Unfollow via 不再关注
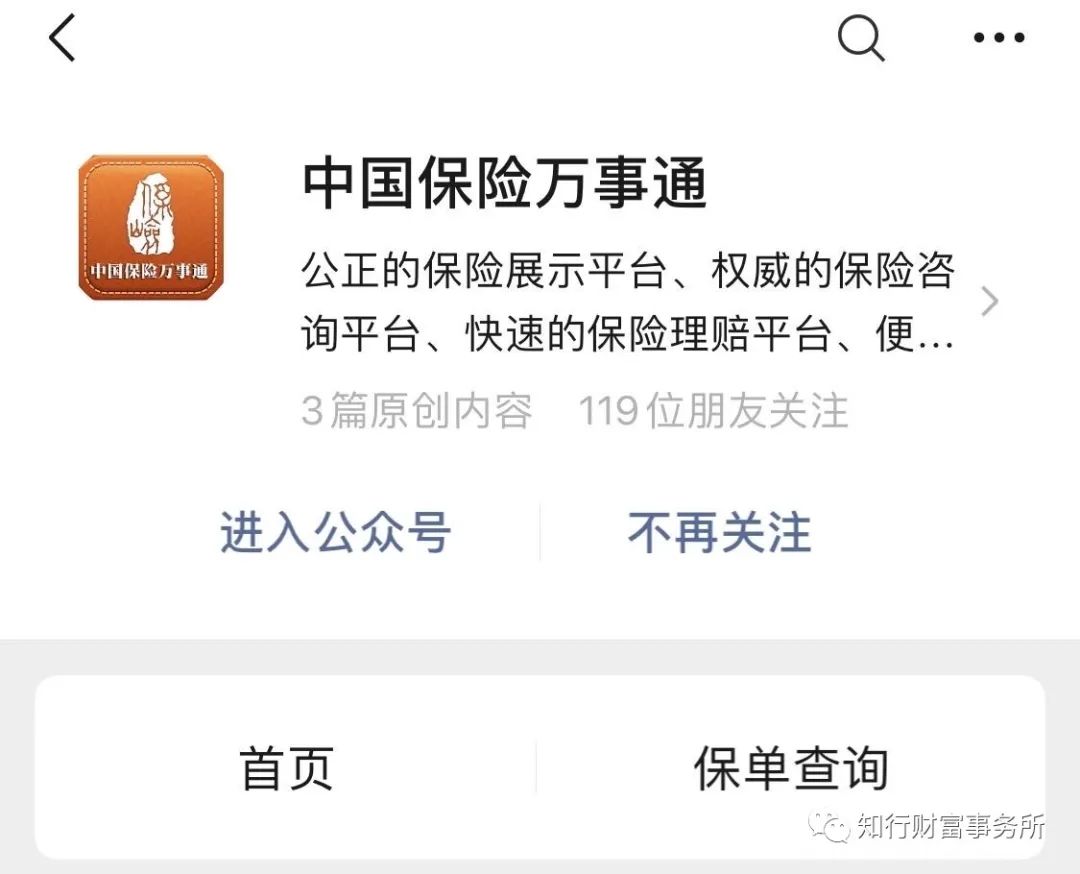The width and height of the screenshot is (1080, 874). 719,532
